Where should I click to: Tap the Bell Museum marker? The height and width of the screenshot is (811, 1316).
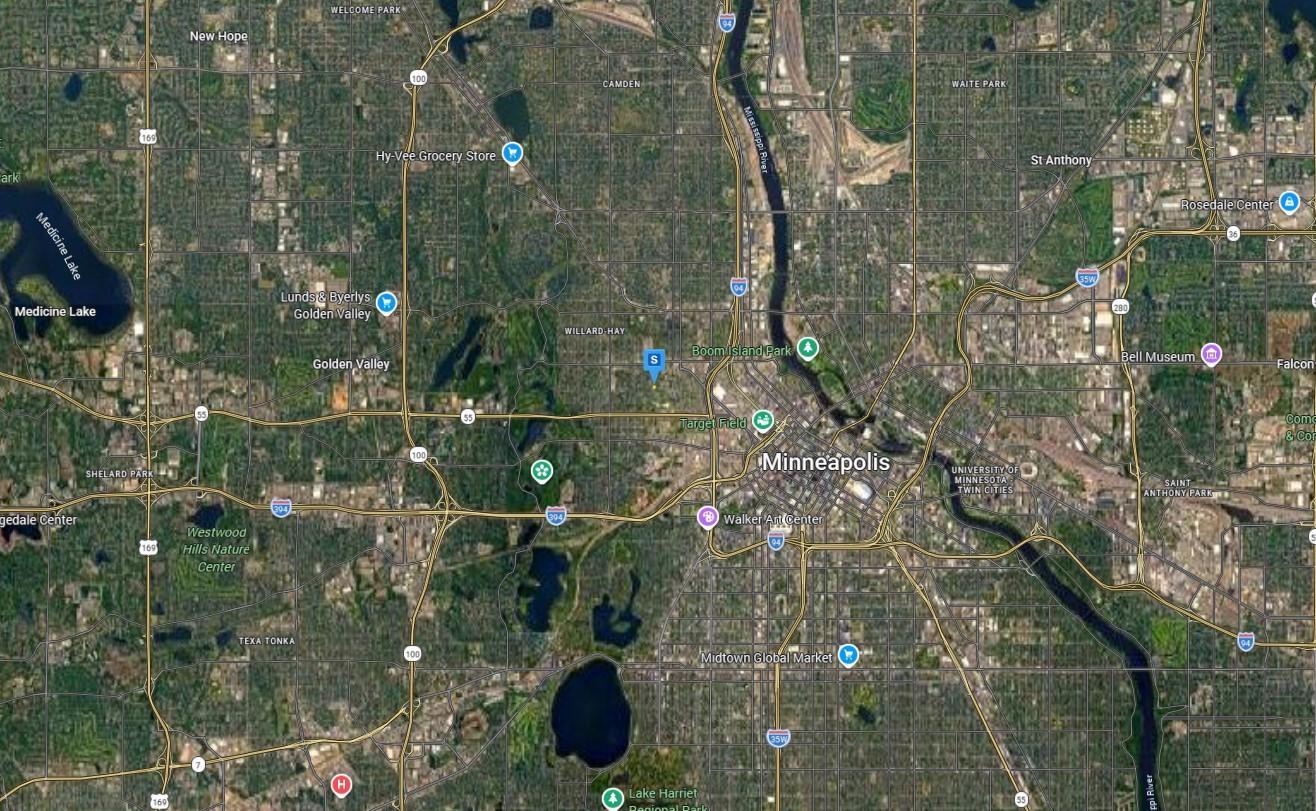pyautogui.click(x=1211, y=354)
